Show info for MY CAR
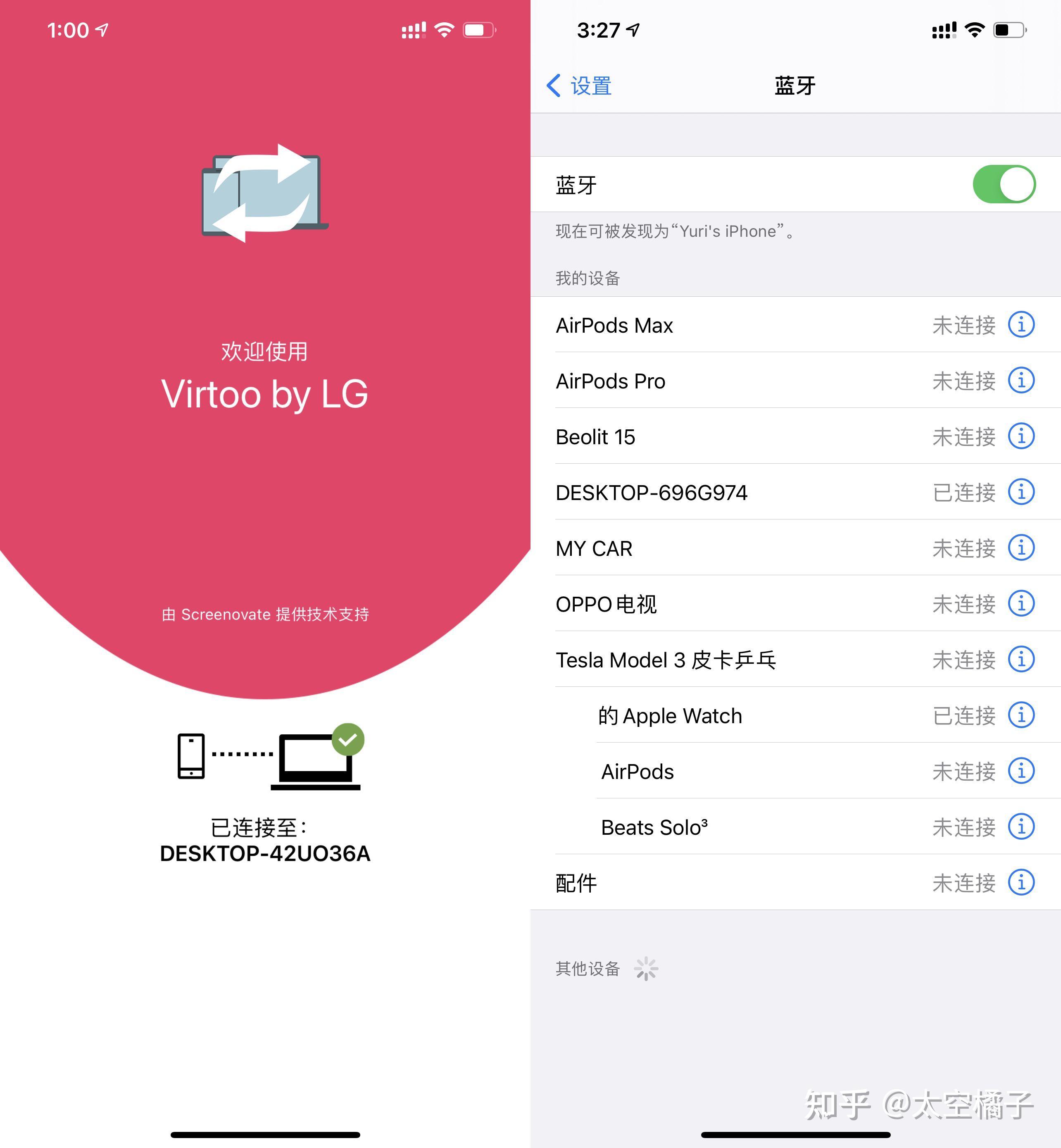The height and width of the screenshot is (1148, 1061). pos(1021,548)
